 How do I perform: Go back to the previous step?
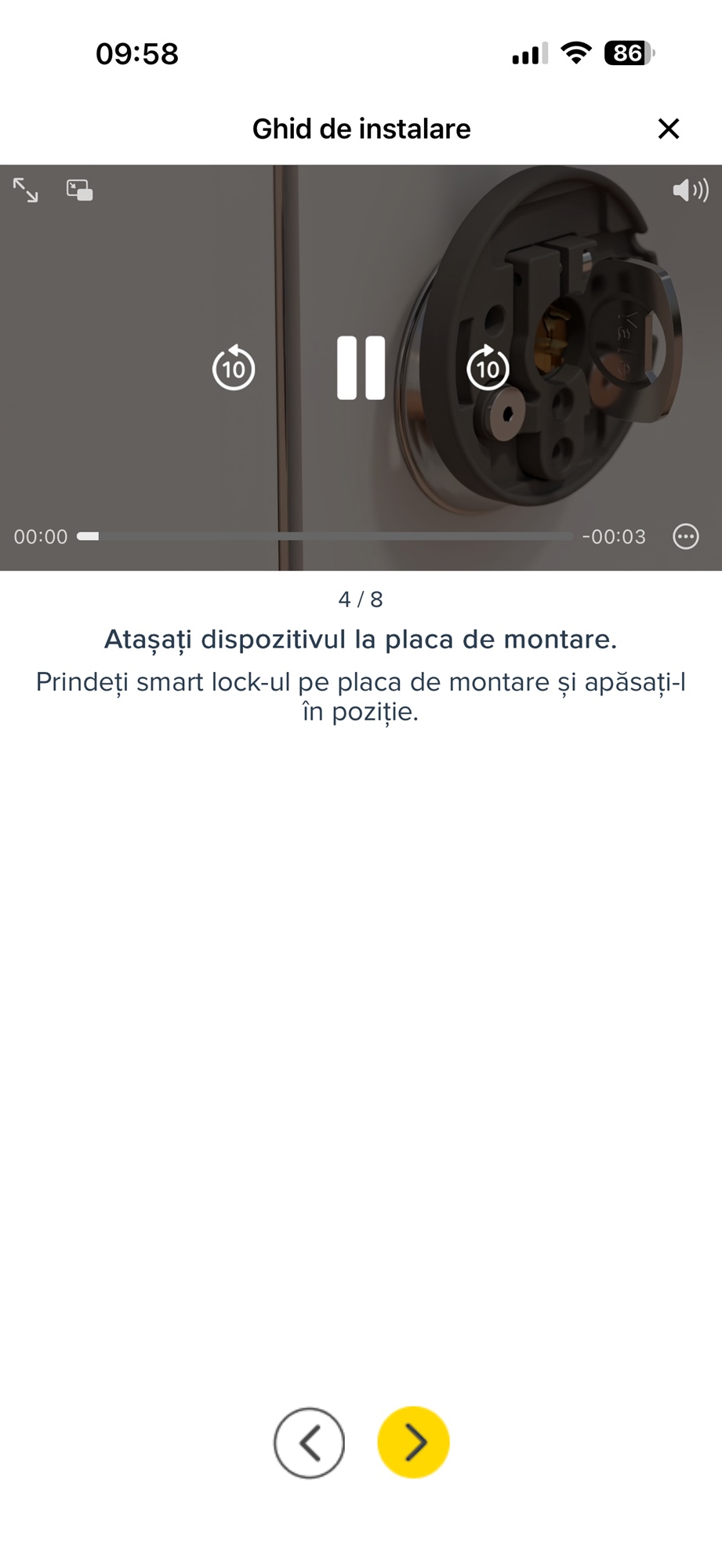point(309,1443)
